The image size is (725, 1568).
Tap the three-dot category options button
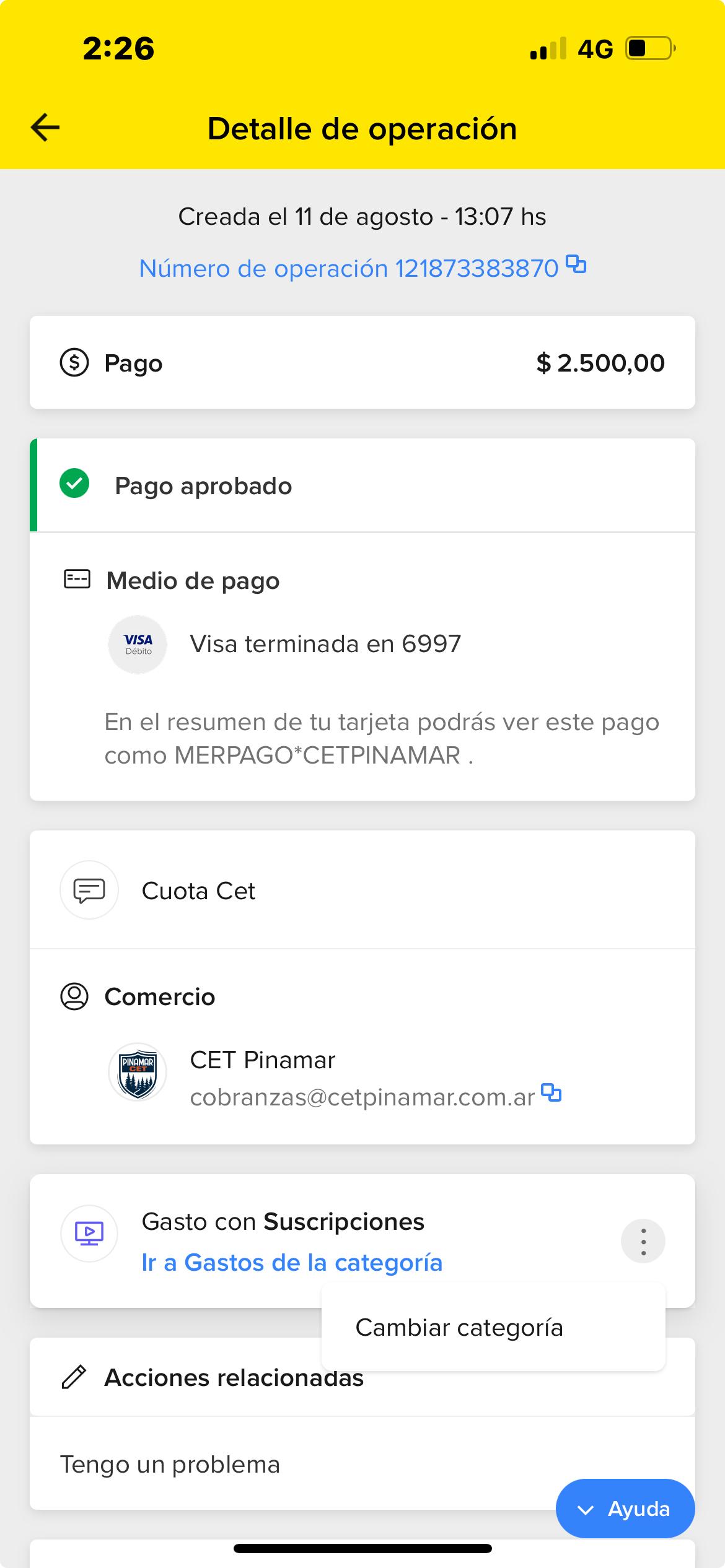(x=643, y=1242)
